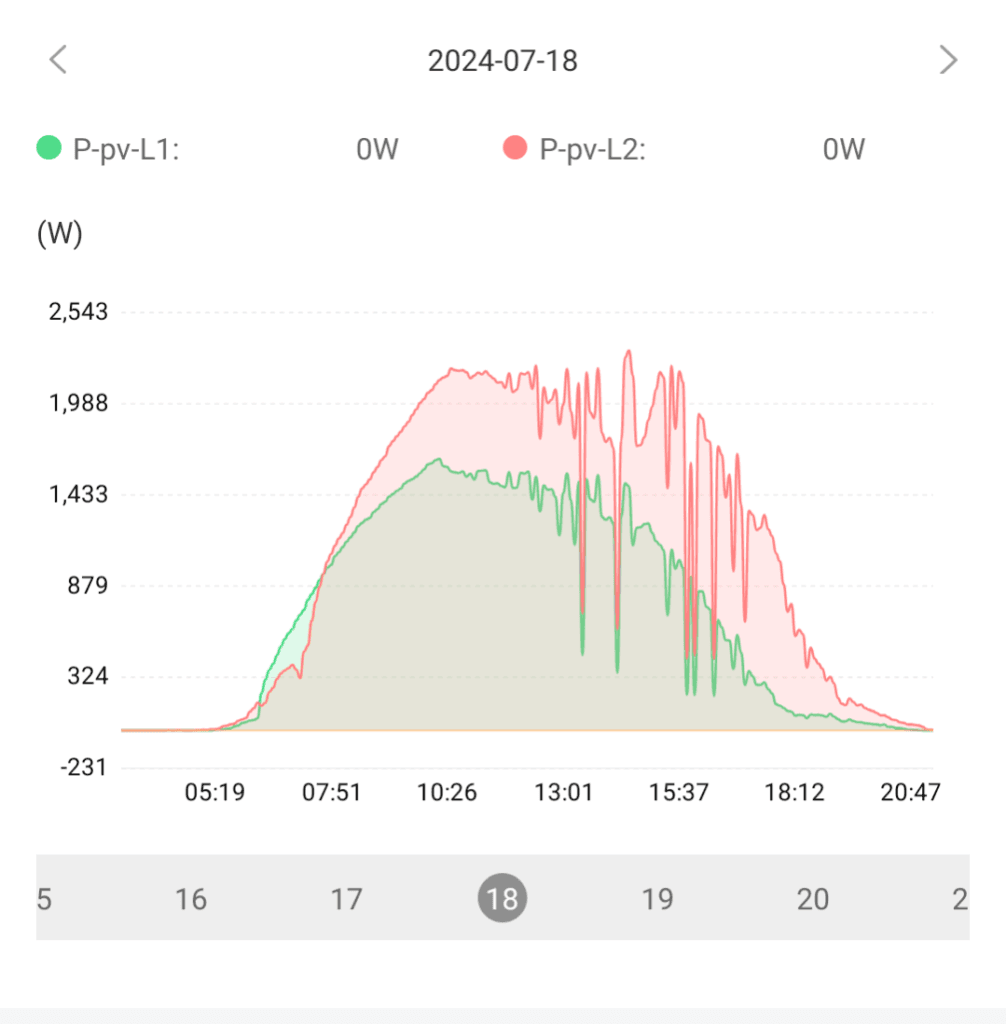1006x1024 pixels.
Task: Click the highlighted day 18 circle
Action: (x=503, y=899)
